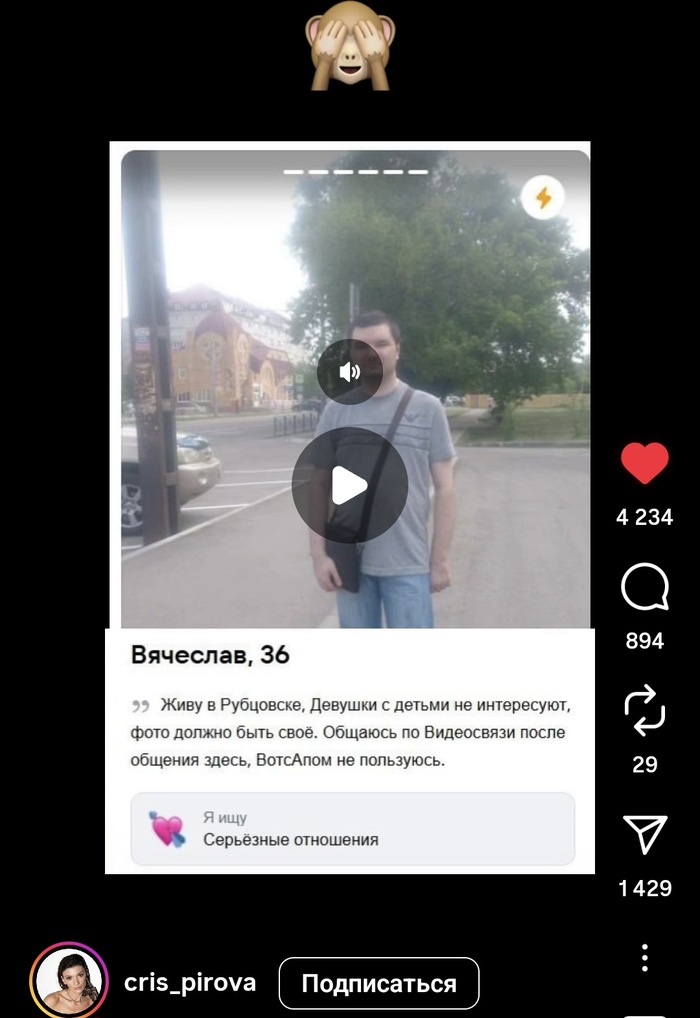The width and height of the screenshot is (700, 1018).
Task: Go to the cris_pirova username link
Action: pos(190,983)
